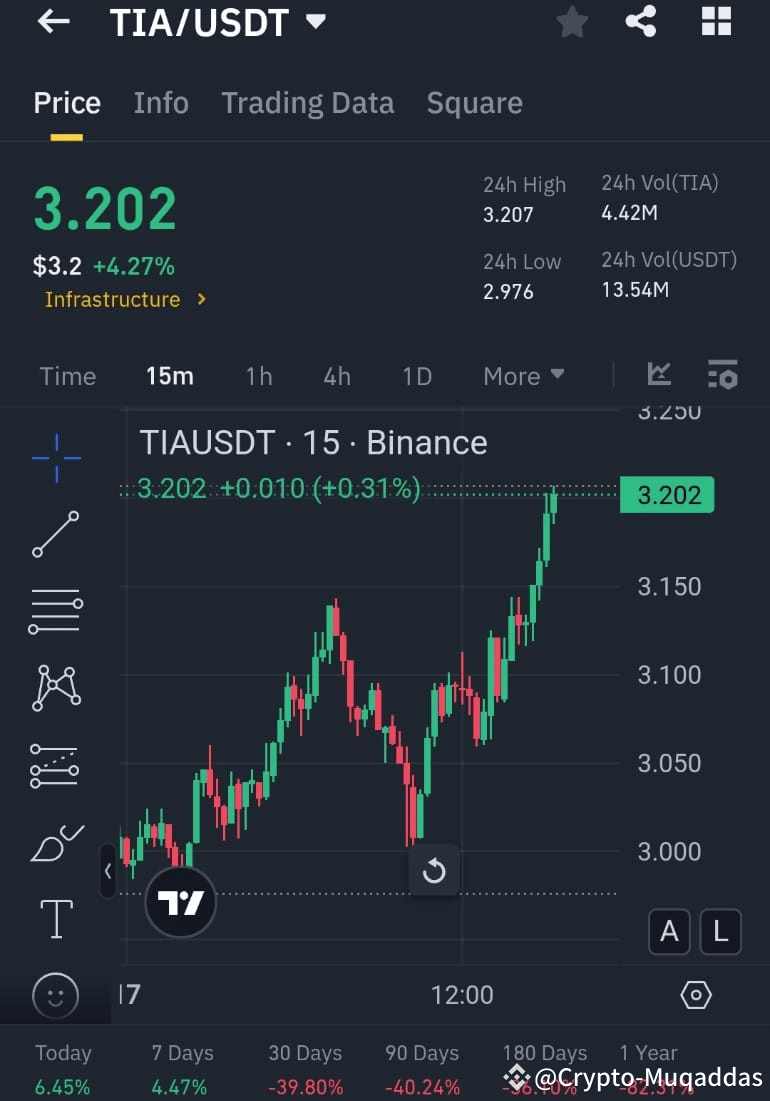Image resolution: width=770 pixels, height=1101 pixels.
Task: Add TIA/USDT to favorites with the star
Action: coord(572,22)
